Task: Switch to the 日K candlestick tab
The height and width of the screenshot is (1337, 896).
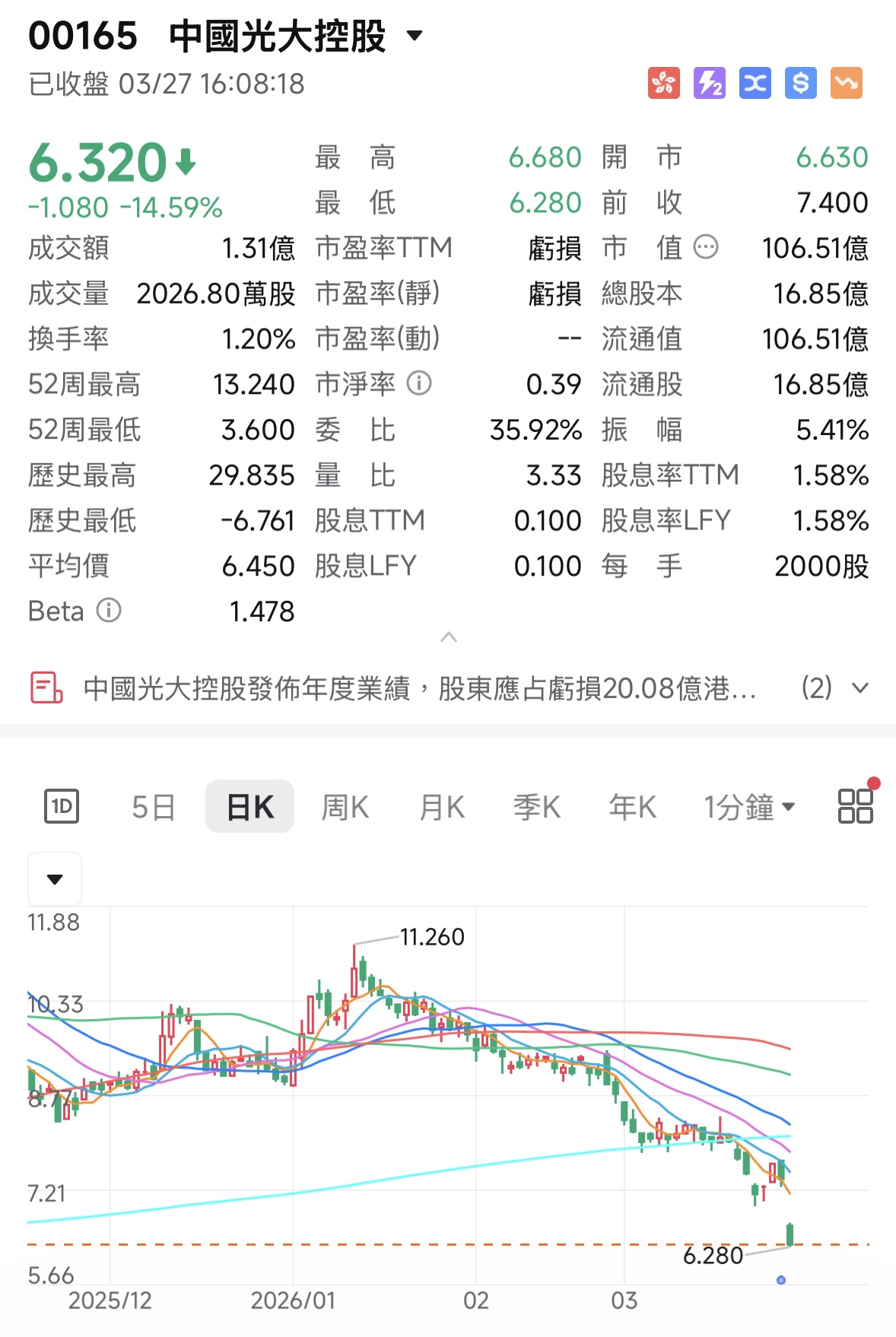Action: tap(249, 807)
